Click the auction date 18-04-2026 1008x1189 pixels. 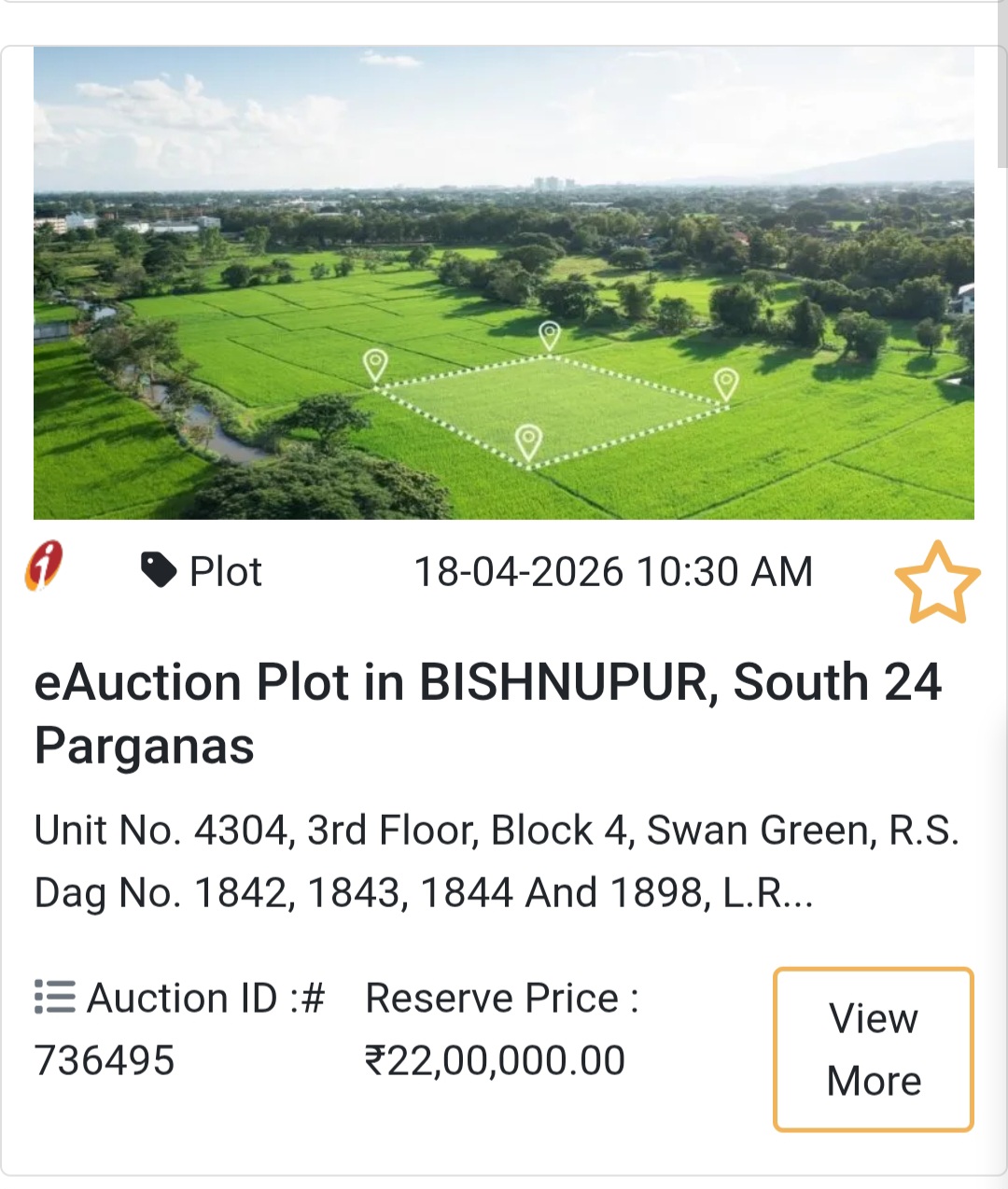click(x=614, y=570)
